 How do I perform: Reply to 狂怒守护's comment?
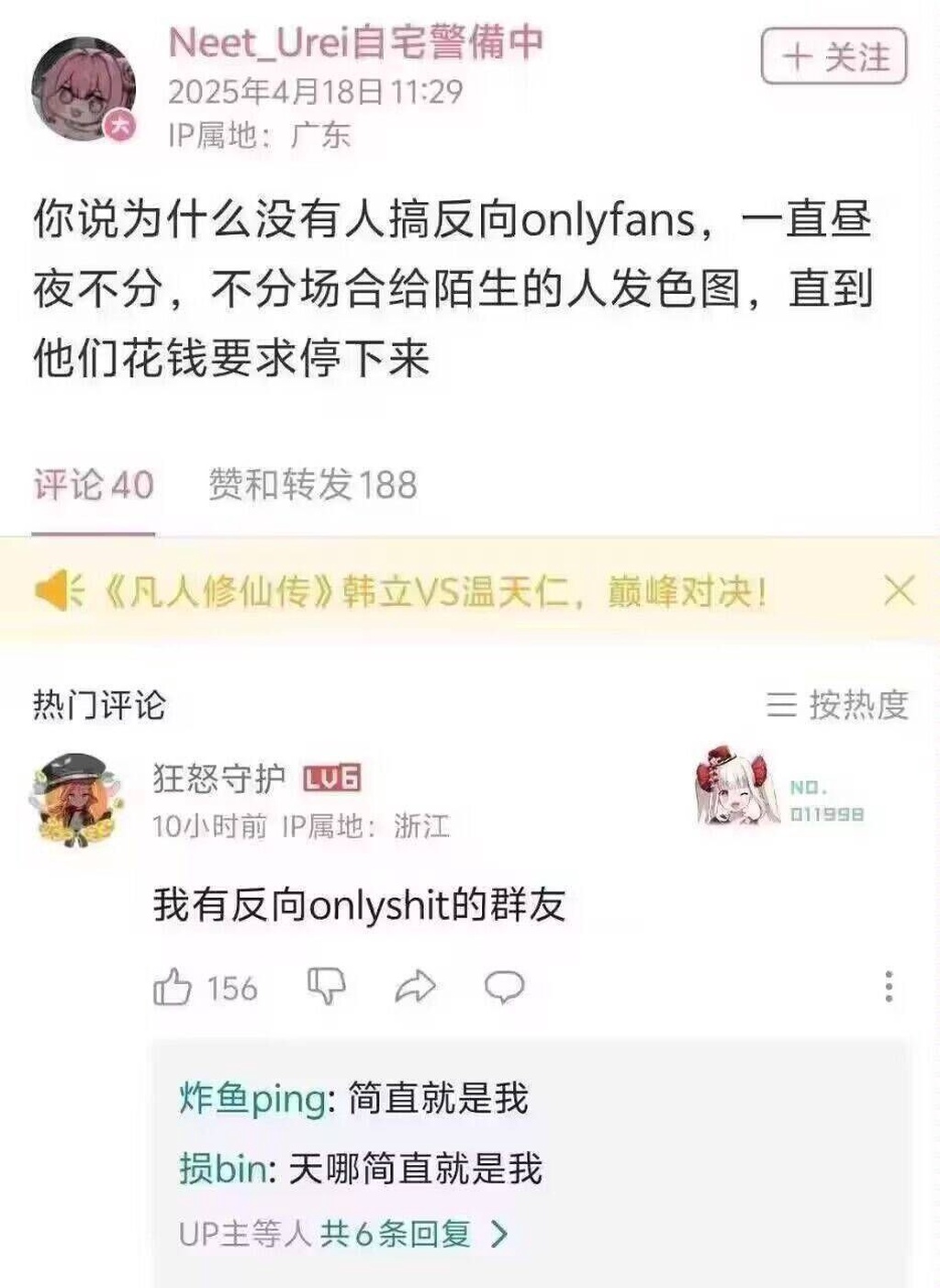point(504,987)
